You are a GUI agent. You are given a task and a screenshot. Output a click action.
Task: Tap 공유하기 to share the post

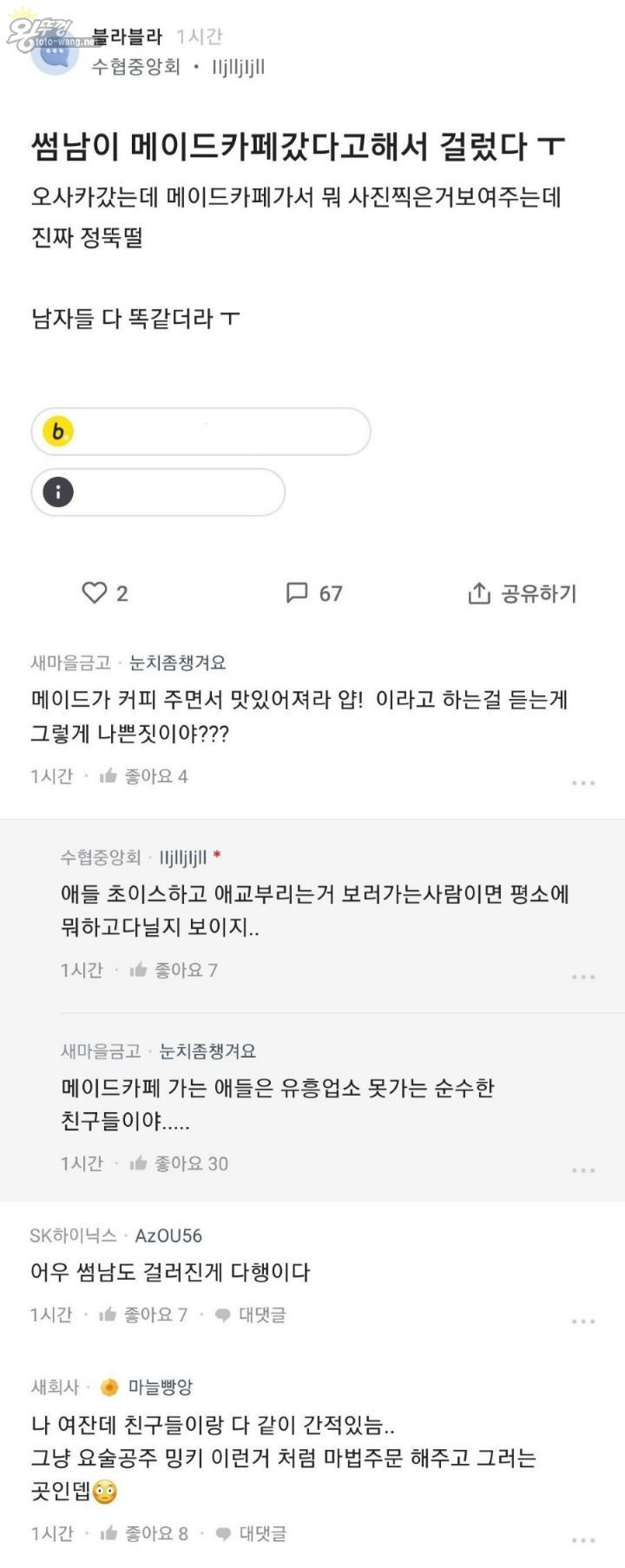[x=522, y=594]
